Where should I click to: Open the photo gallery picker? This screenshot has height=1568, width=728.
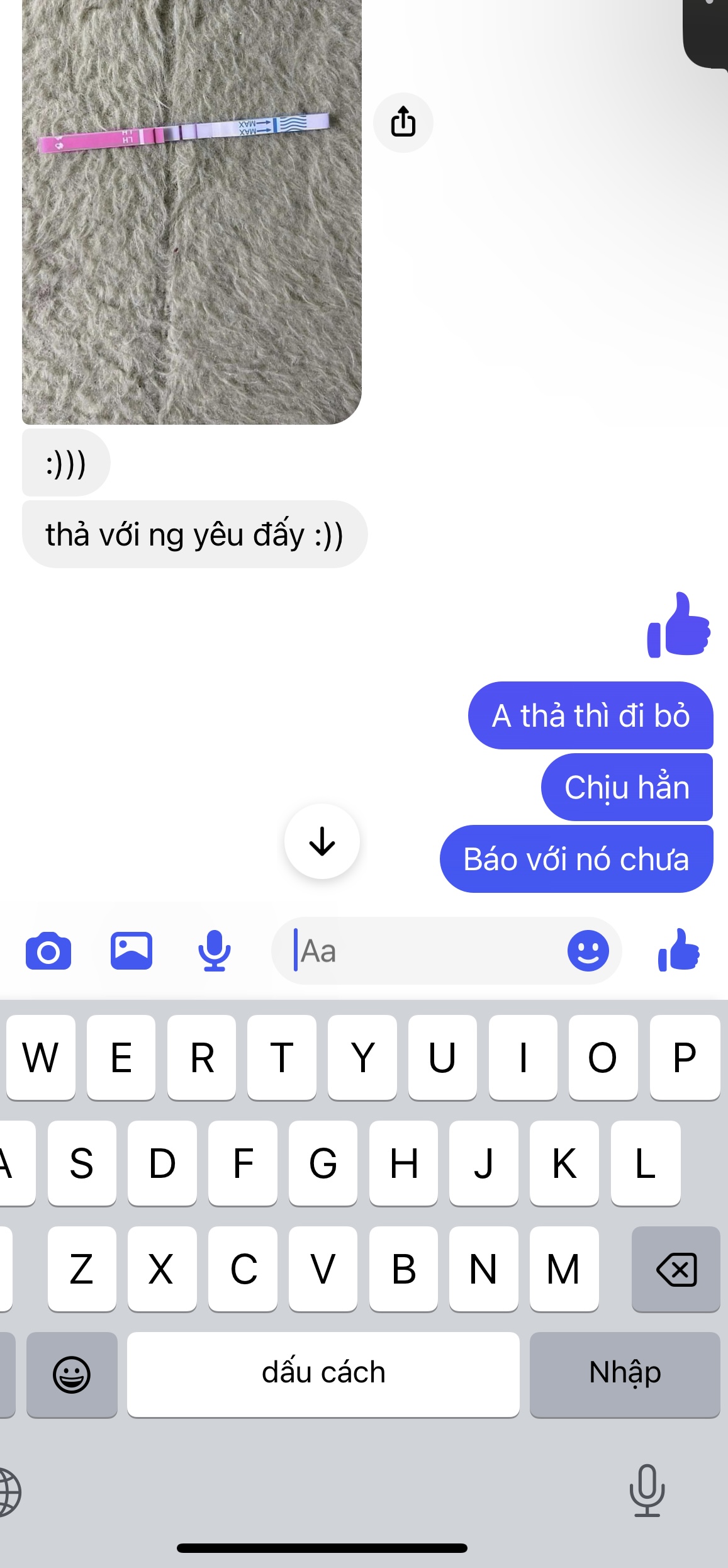coord(132,951)
